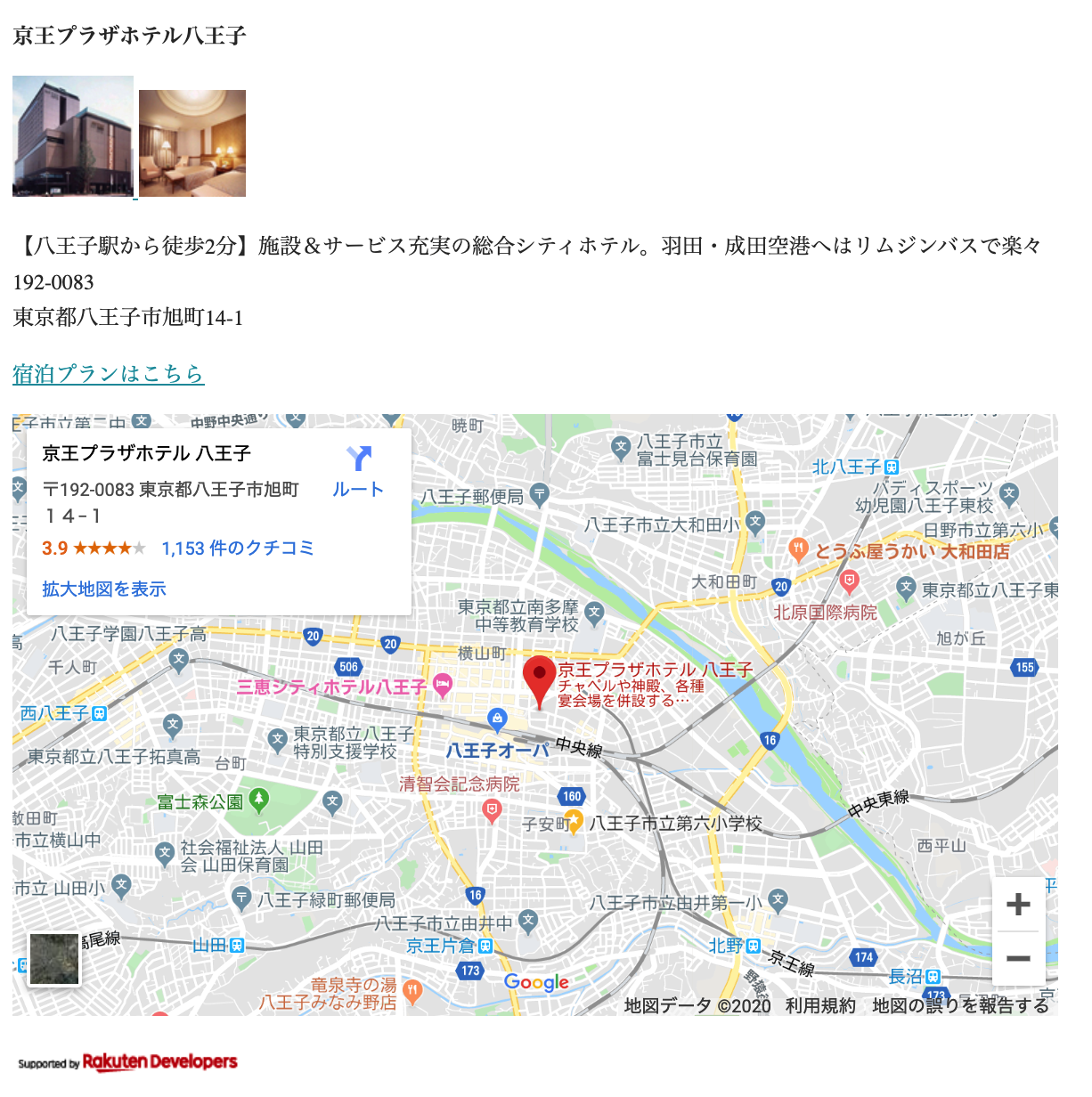1092x1097 pixels.
Task: Zoom out on the map
Action: coord(1017,959)
